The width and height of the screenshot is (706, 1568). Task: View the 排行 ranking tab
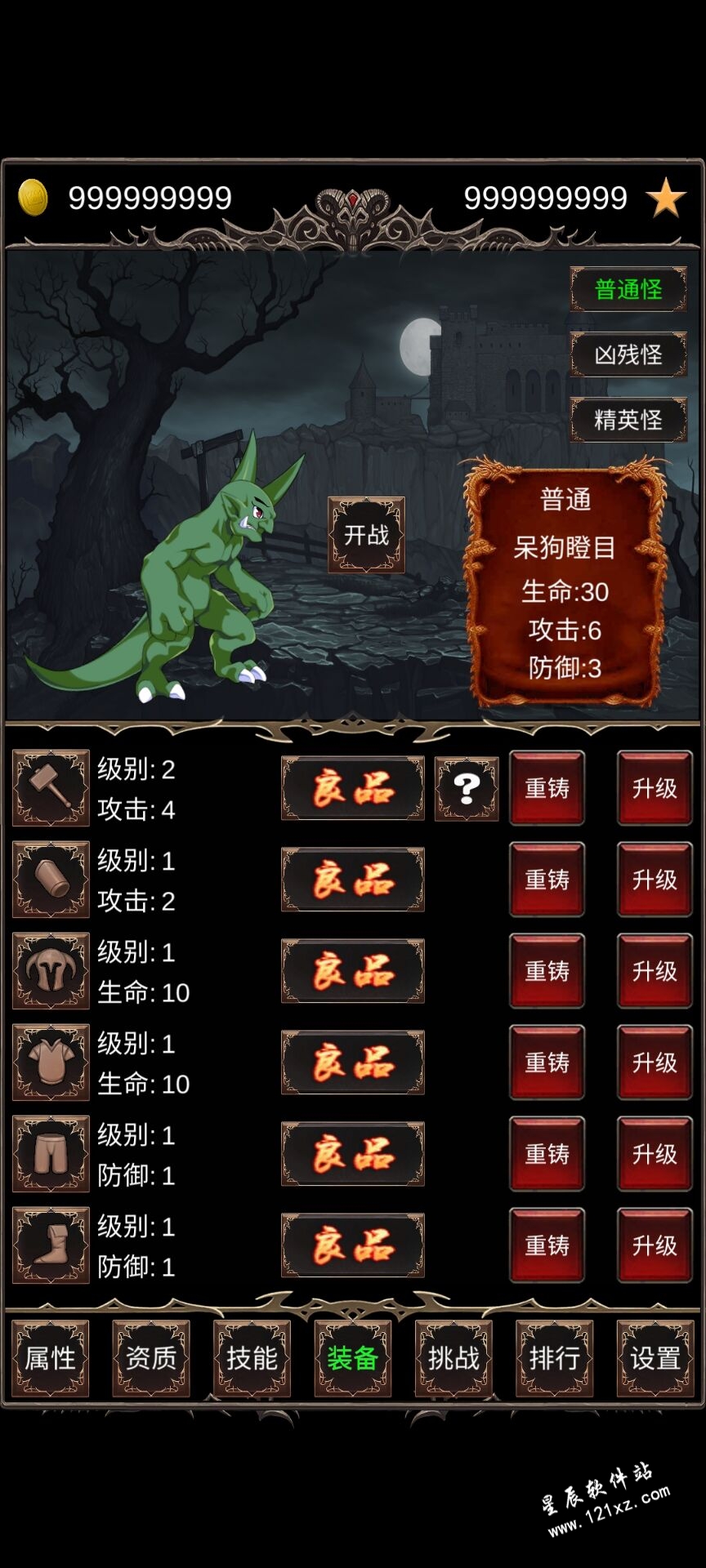pos(554,1358)
